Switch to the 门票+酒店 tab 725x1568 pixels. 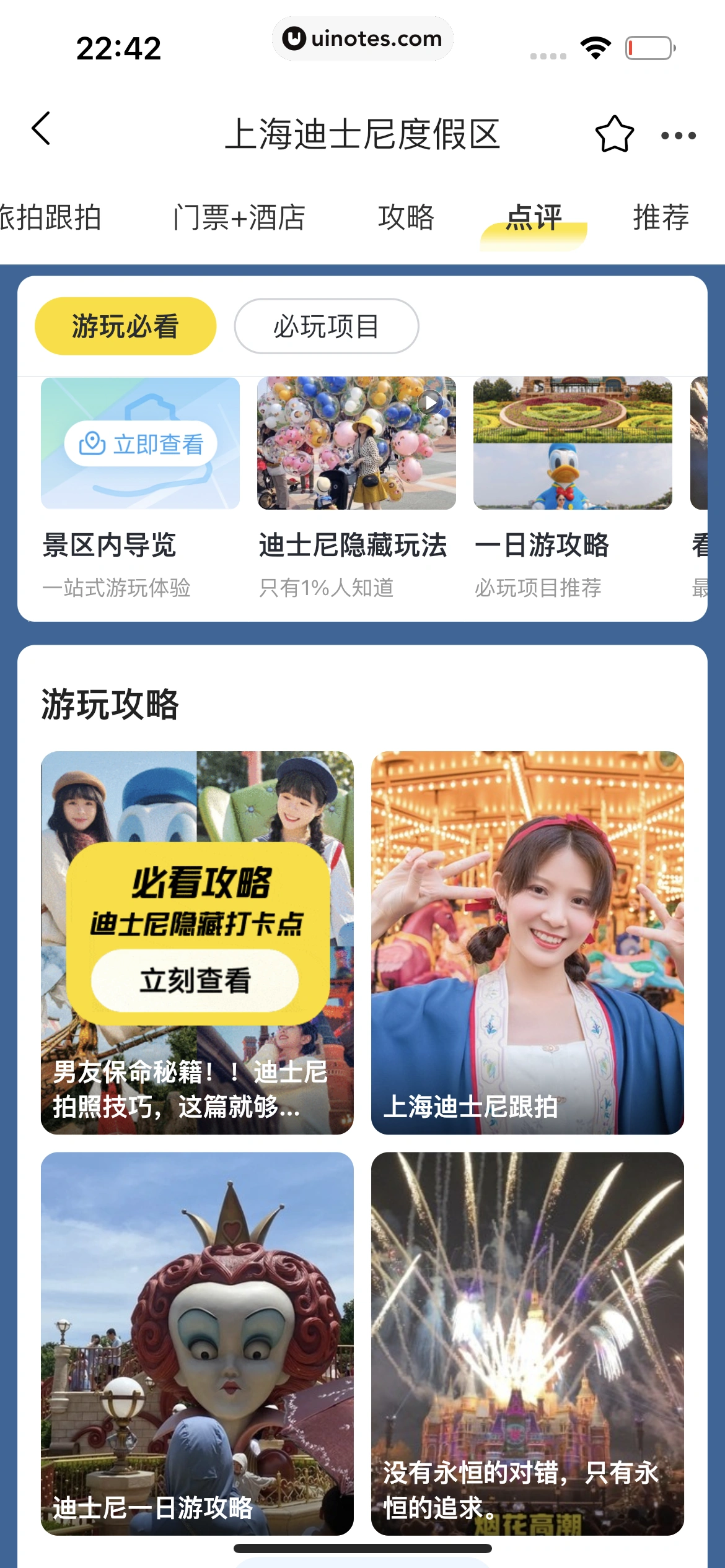pyautogui.click(x=239, y=218)
